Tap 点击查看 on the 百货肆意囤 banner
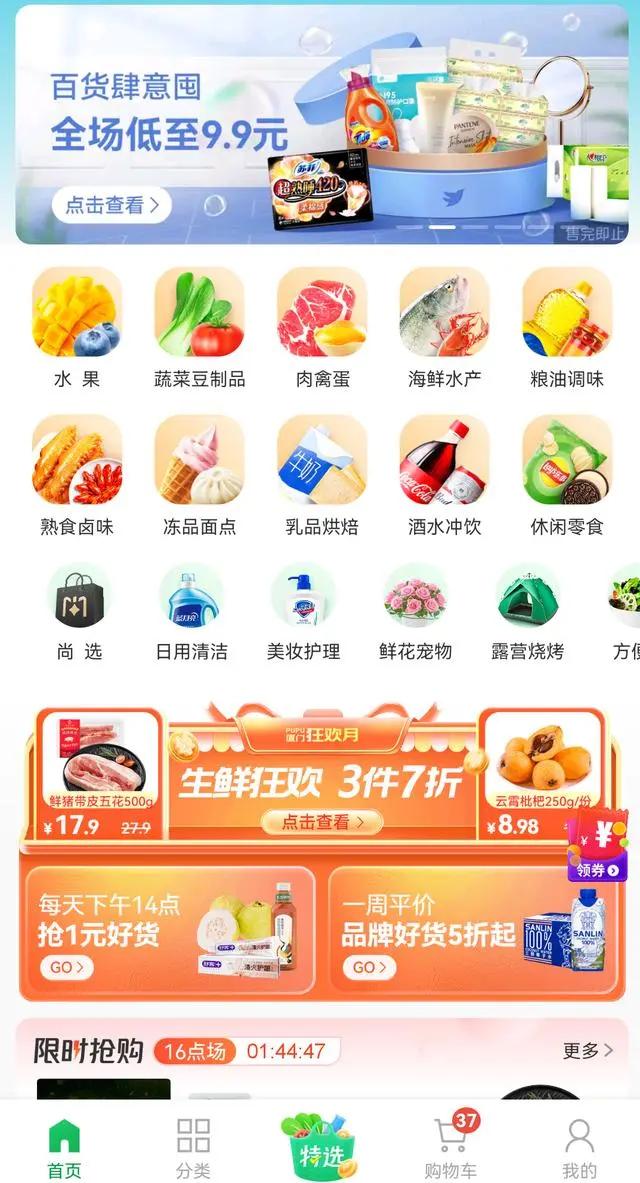This screenshot has height=1183, width=640. point(111,206)
